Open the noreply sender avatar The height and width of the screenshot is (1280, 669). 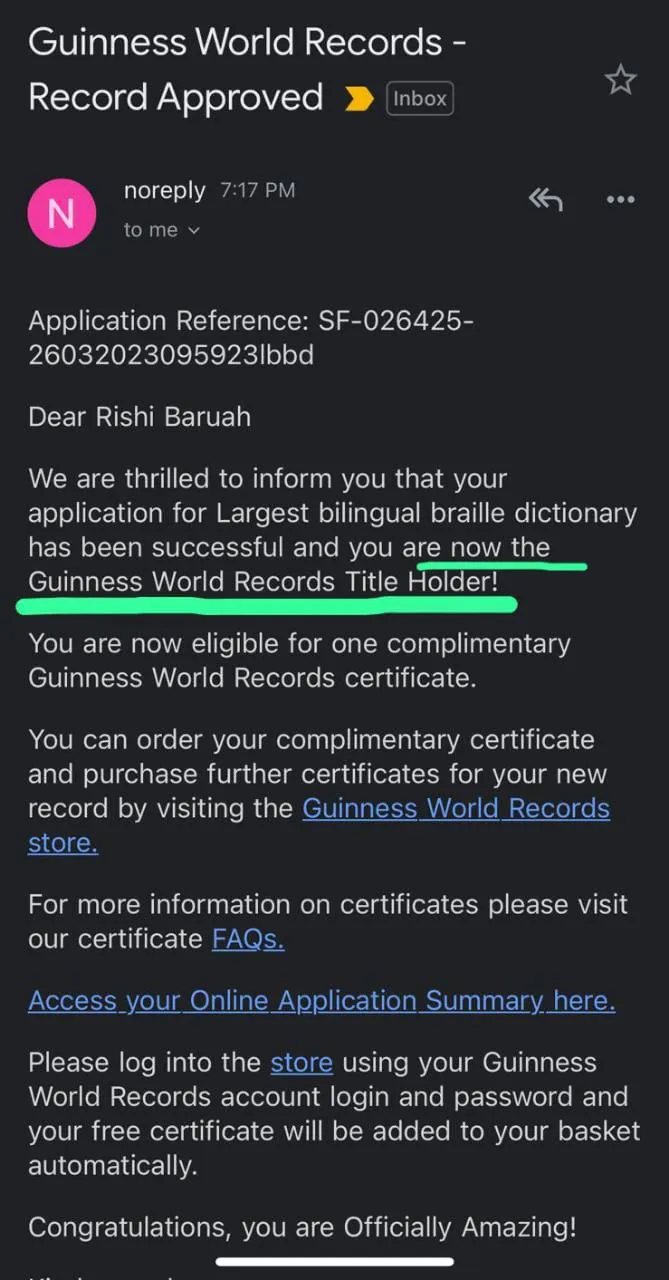62,213
